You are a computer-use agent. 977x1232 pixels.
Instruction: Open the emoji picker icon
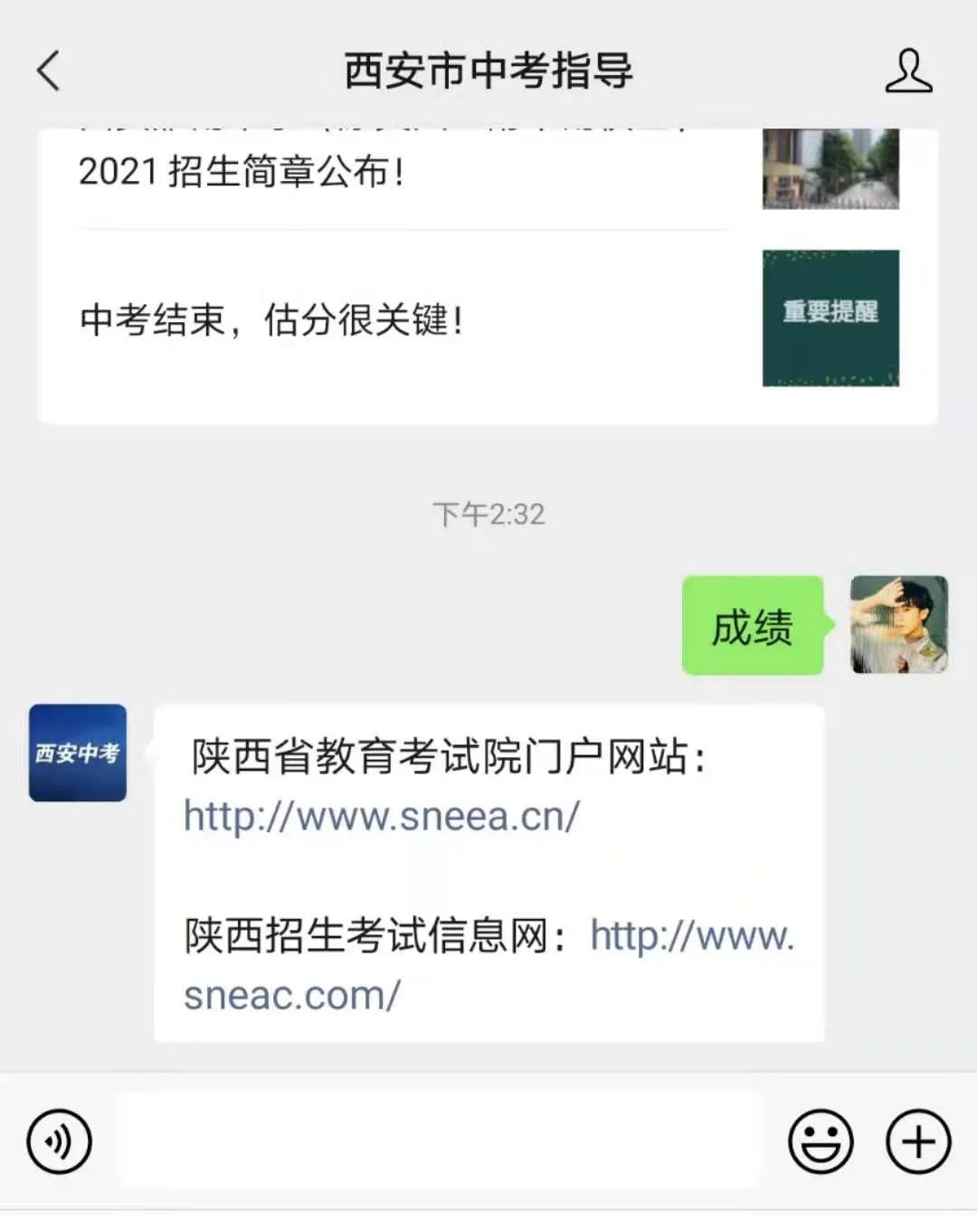(x=821, y=1139)
